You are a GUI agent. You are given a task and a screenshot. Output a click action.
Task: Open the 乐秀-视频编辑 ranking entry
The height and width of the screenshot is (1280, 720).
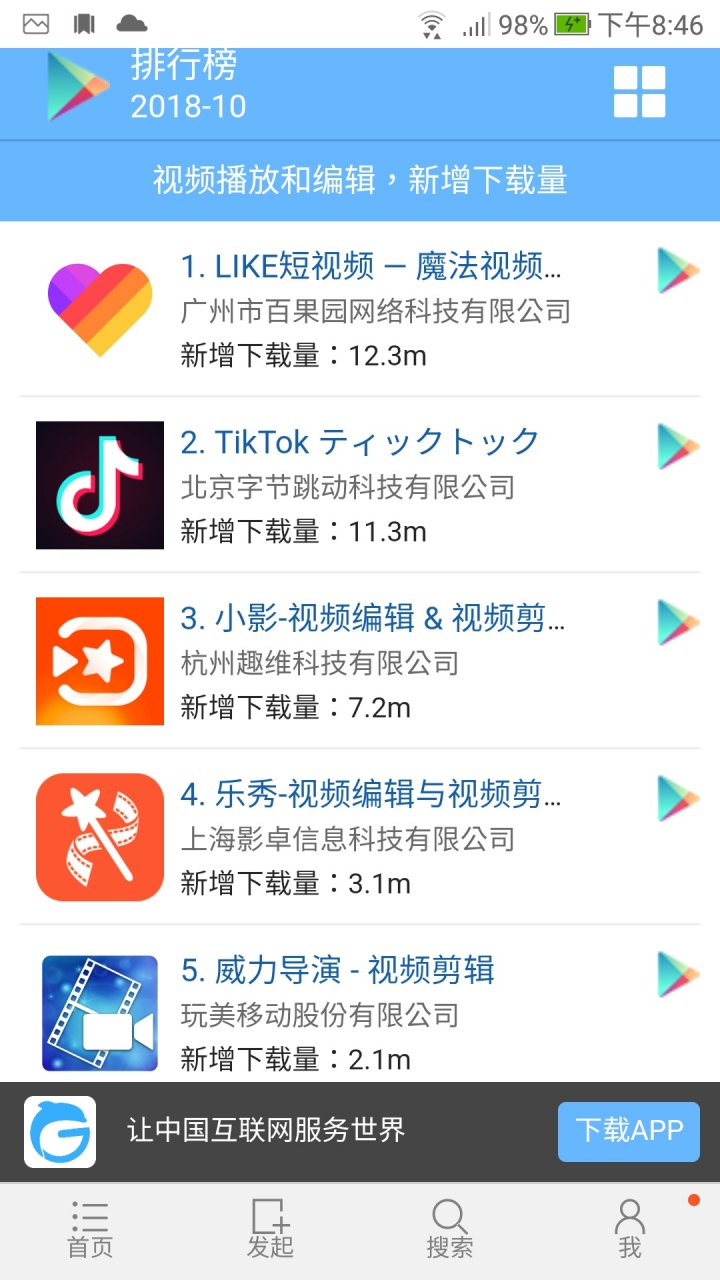(x=370, y=795)
